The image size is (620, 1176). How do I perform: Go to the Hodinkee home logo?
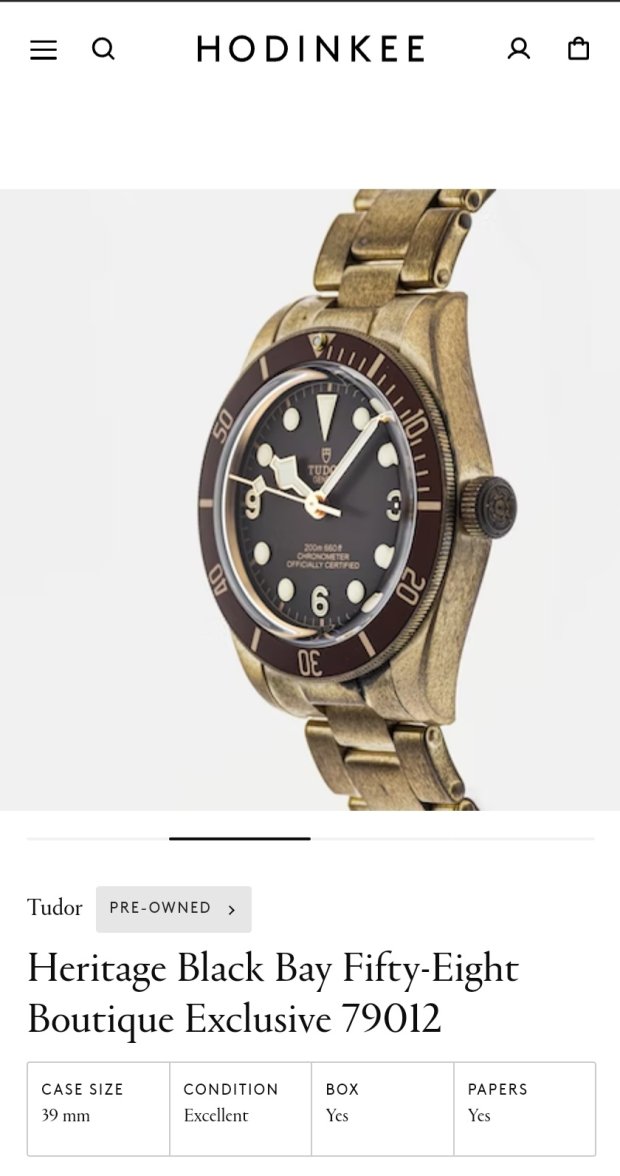tap(310, 49)
